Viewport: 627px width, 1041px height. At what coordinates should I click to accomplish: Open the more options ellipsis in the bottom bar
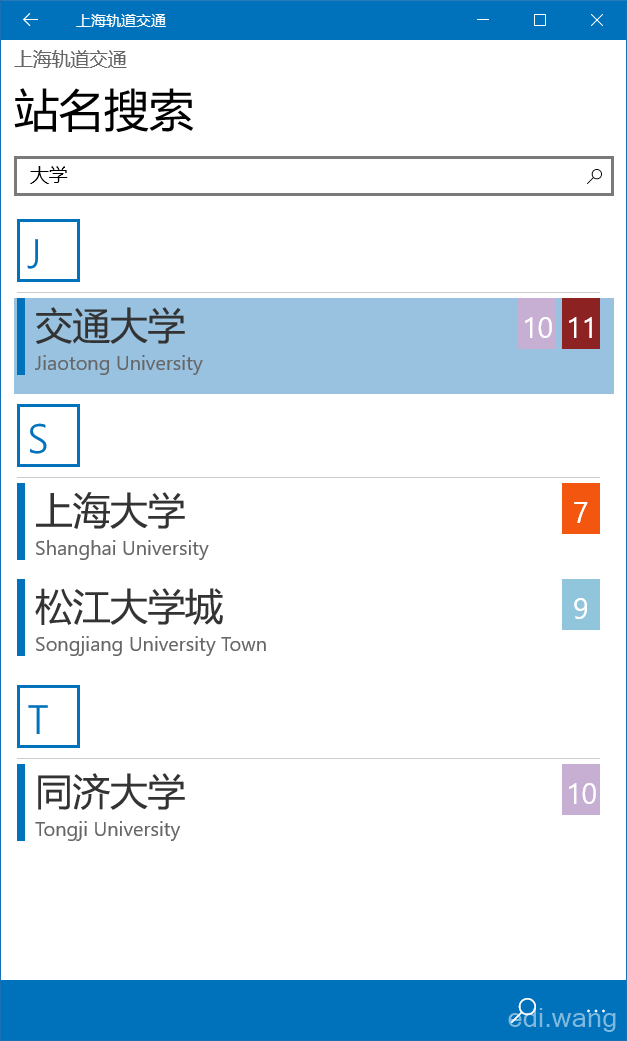pyautogui.click(x=597, y=1010)
